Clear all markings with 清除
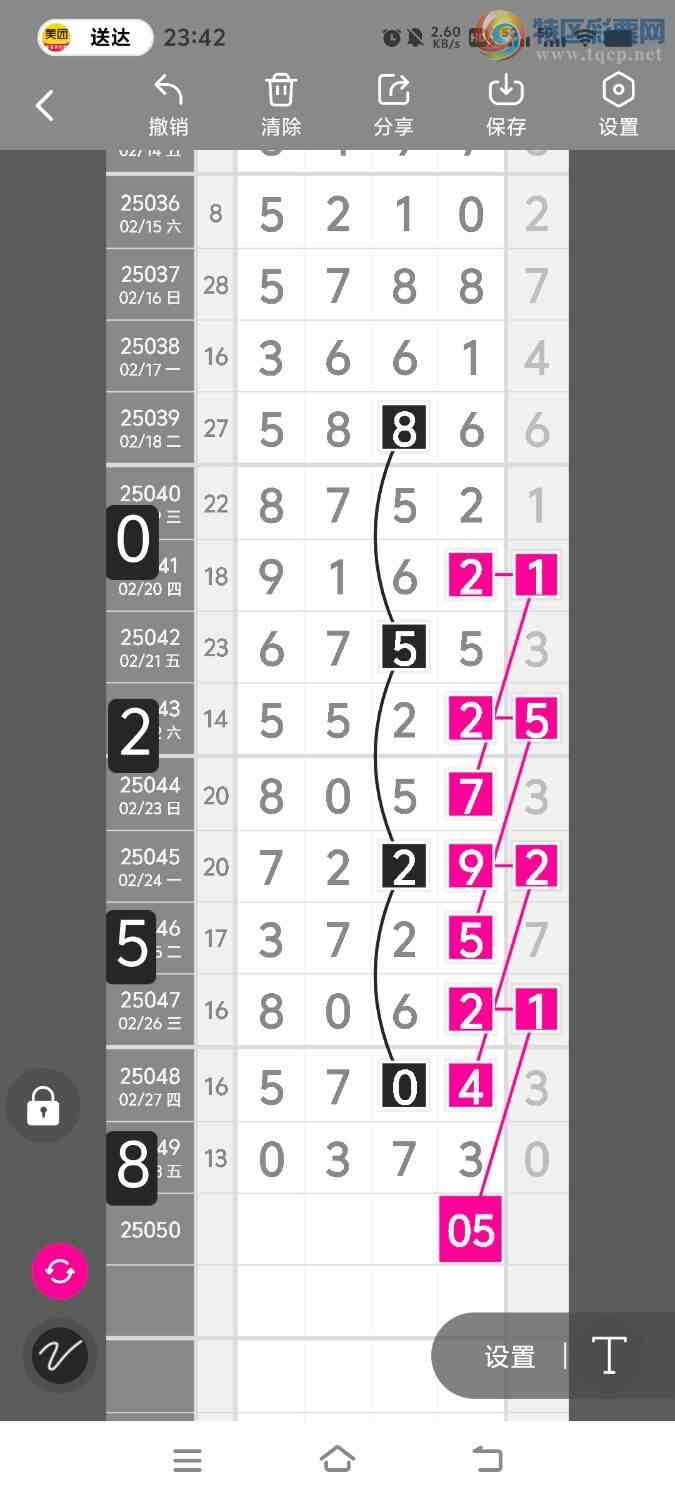The image size is (675, 1500). 281,105
